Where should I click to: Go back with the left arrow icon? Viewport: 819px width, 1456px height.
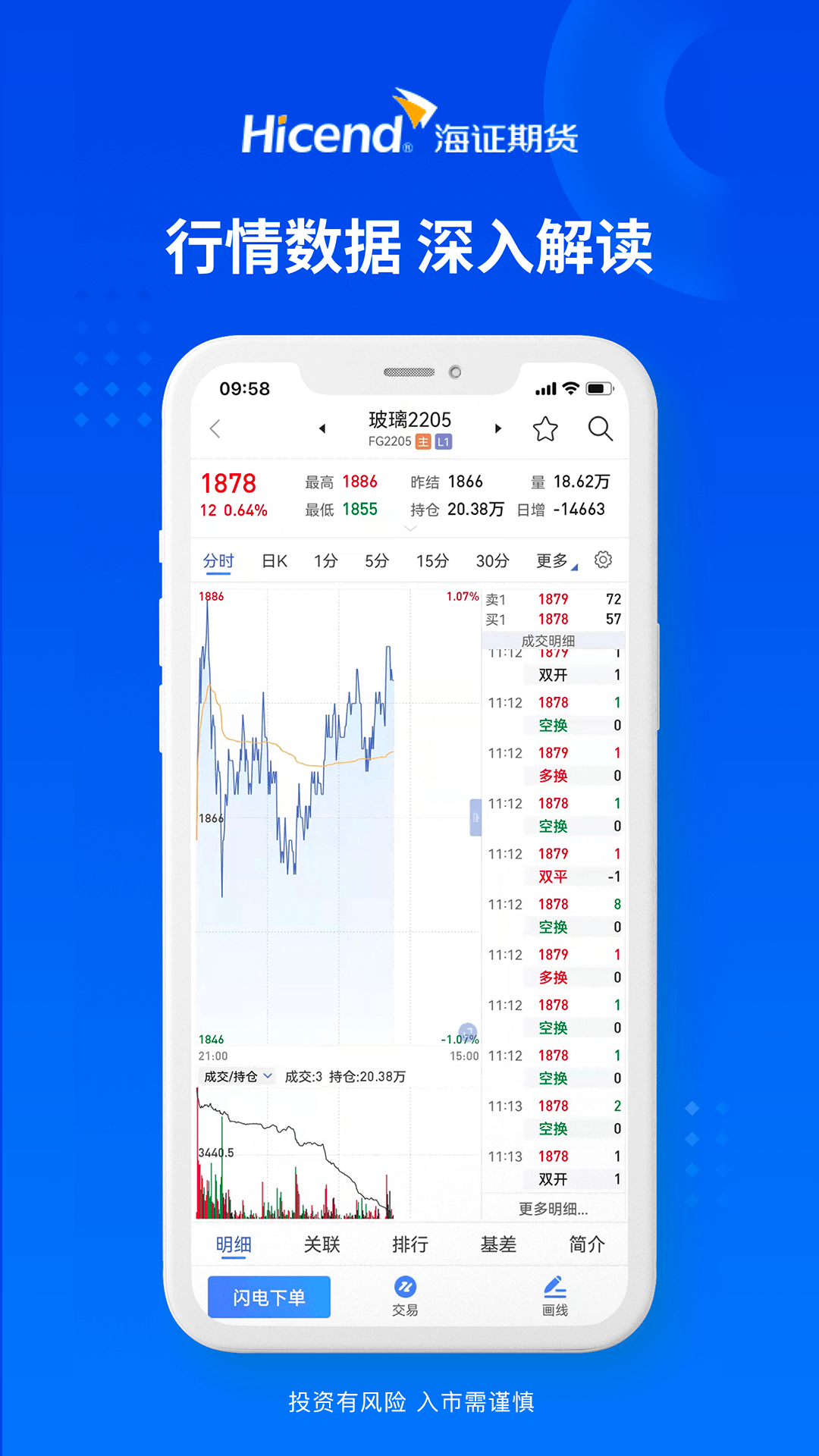(215, 428)
